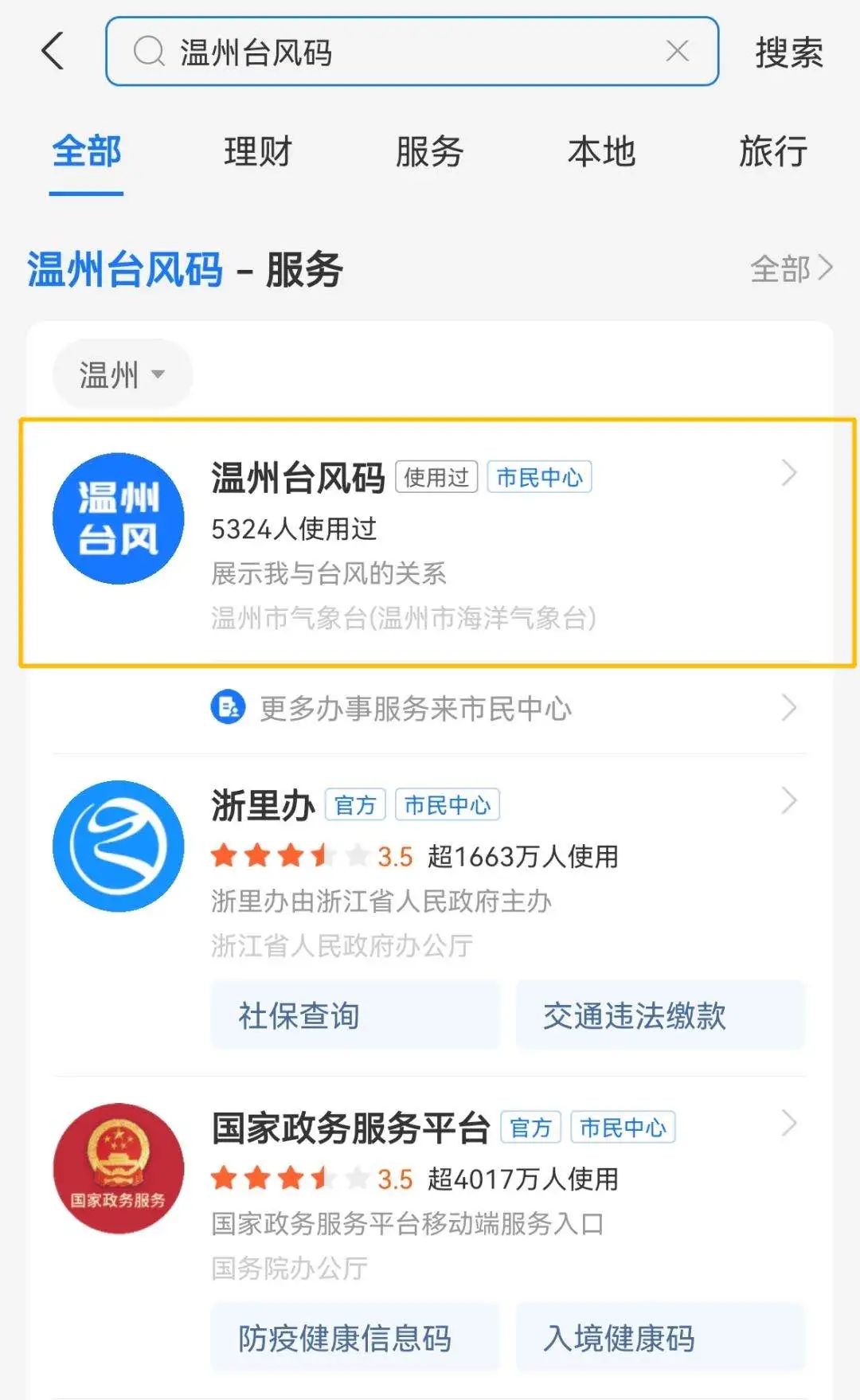The height and width of the screenshot is (1400, 860).
Task: Open the 温州 city dropdown
Action: [122, 374]
